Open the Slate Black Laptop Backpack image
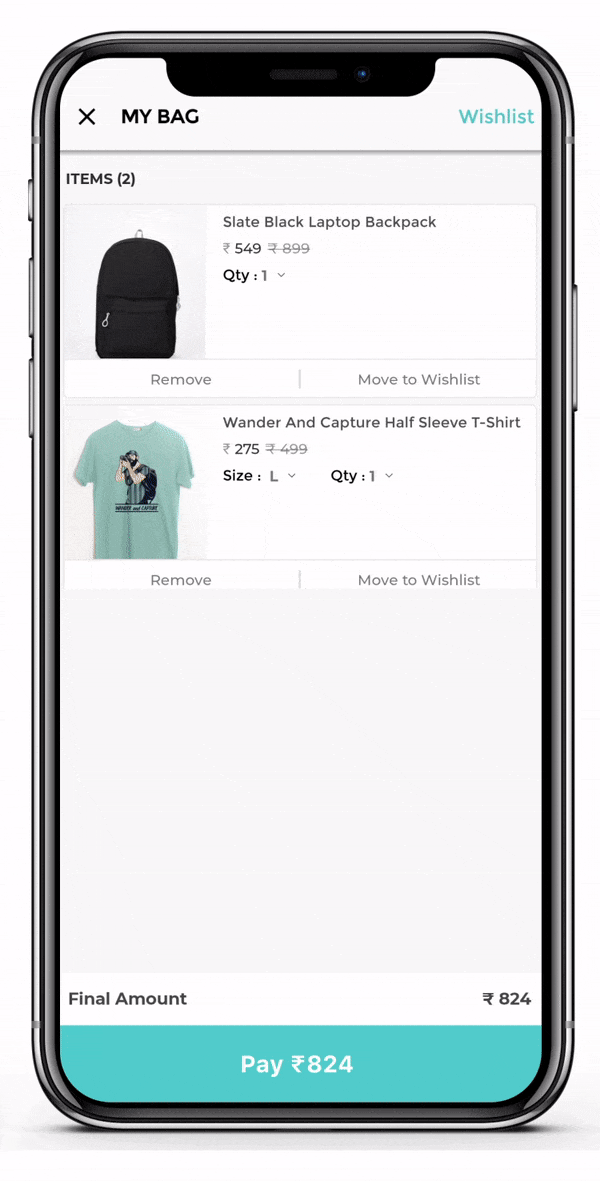The image size is (600, 1181). pos(136,283)
